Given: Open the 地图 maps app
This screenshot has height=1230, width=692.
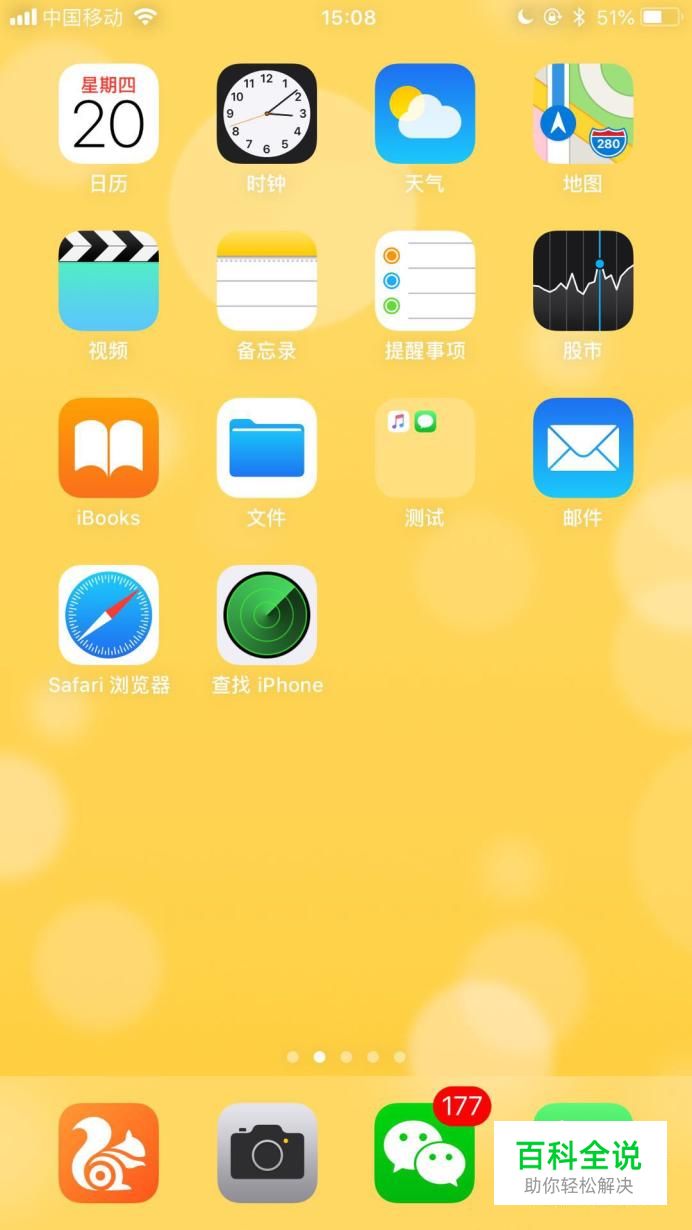Looking at the screenshot, I should click(582, 114).
